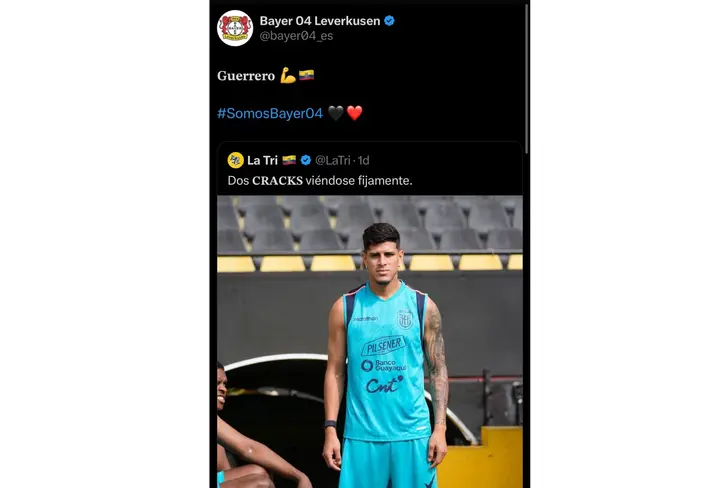Open Bayer 04 Leverkusen profile avatar
The image size is (728, 488).
coord(235,28)
